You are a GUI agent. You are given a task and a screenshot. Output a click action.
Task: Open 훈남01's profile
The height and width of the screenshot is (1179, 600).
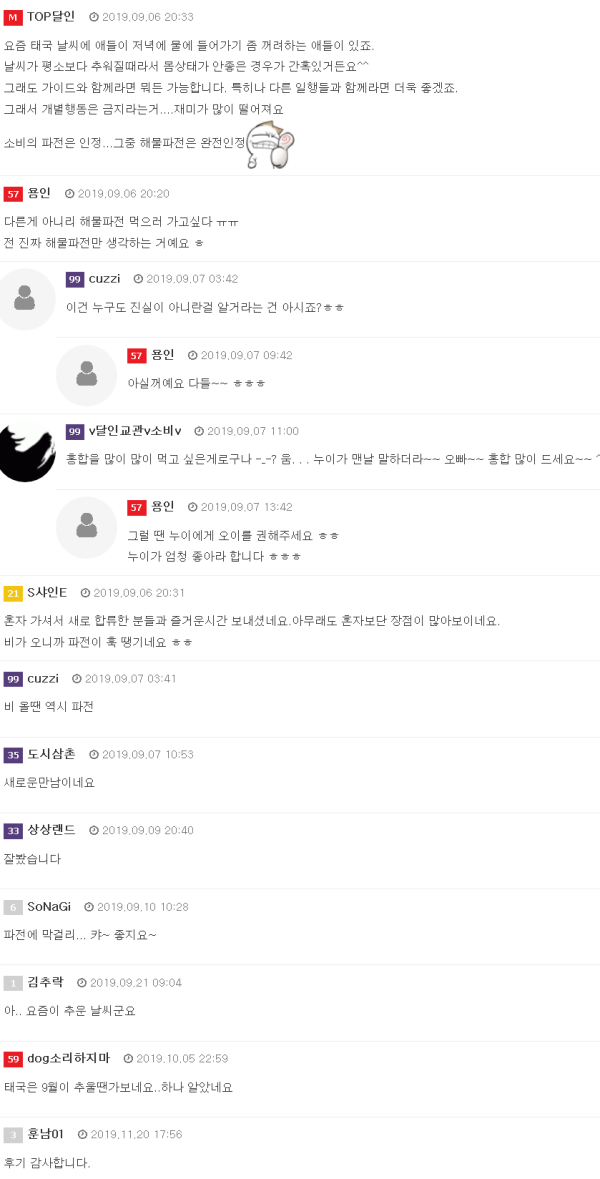(45, 1134)
